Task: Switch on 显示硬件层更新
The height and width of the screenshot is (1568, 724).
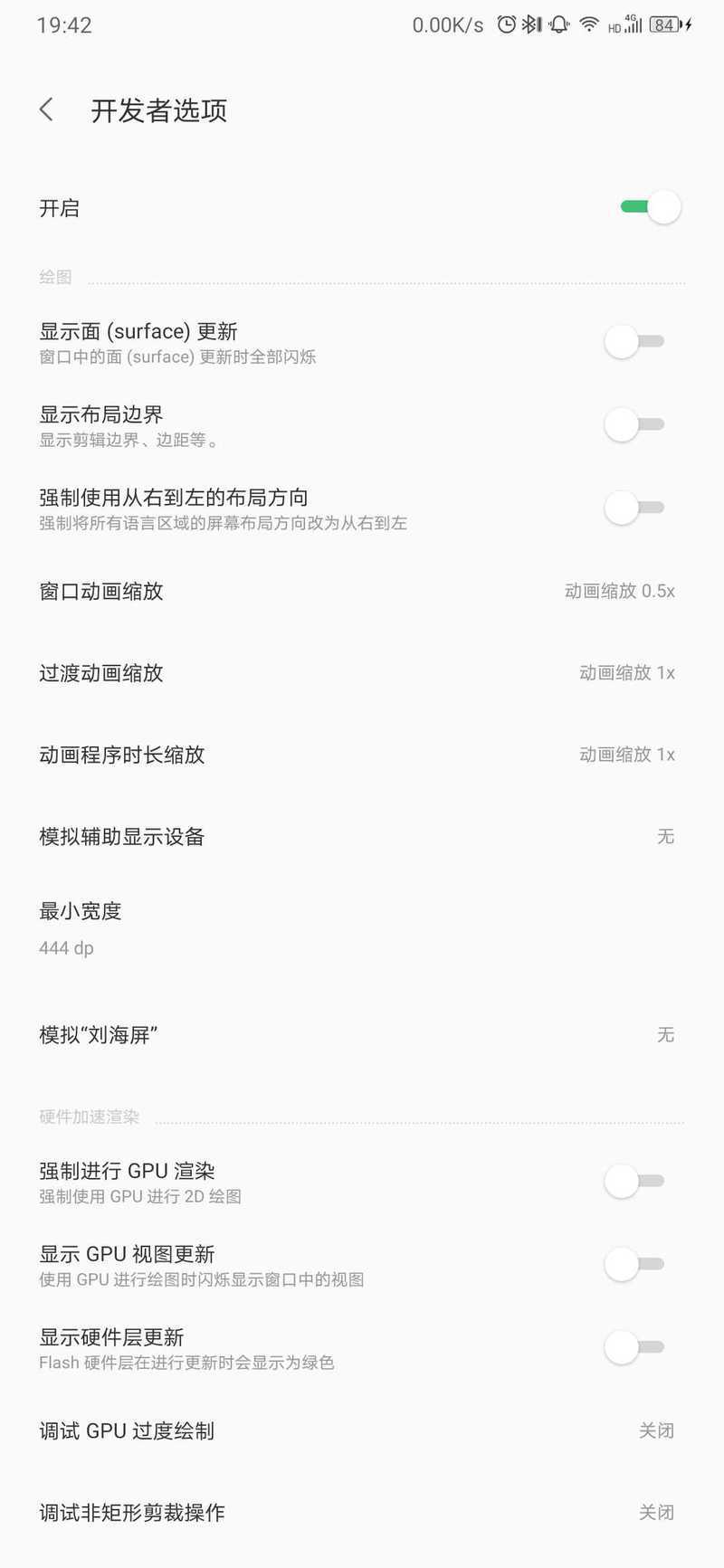Action: coord(634,1347)
